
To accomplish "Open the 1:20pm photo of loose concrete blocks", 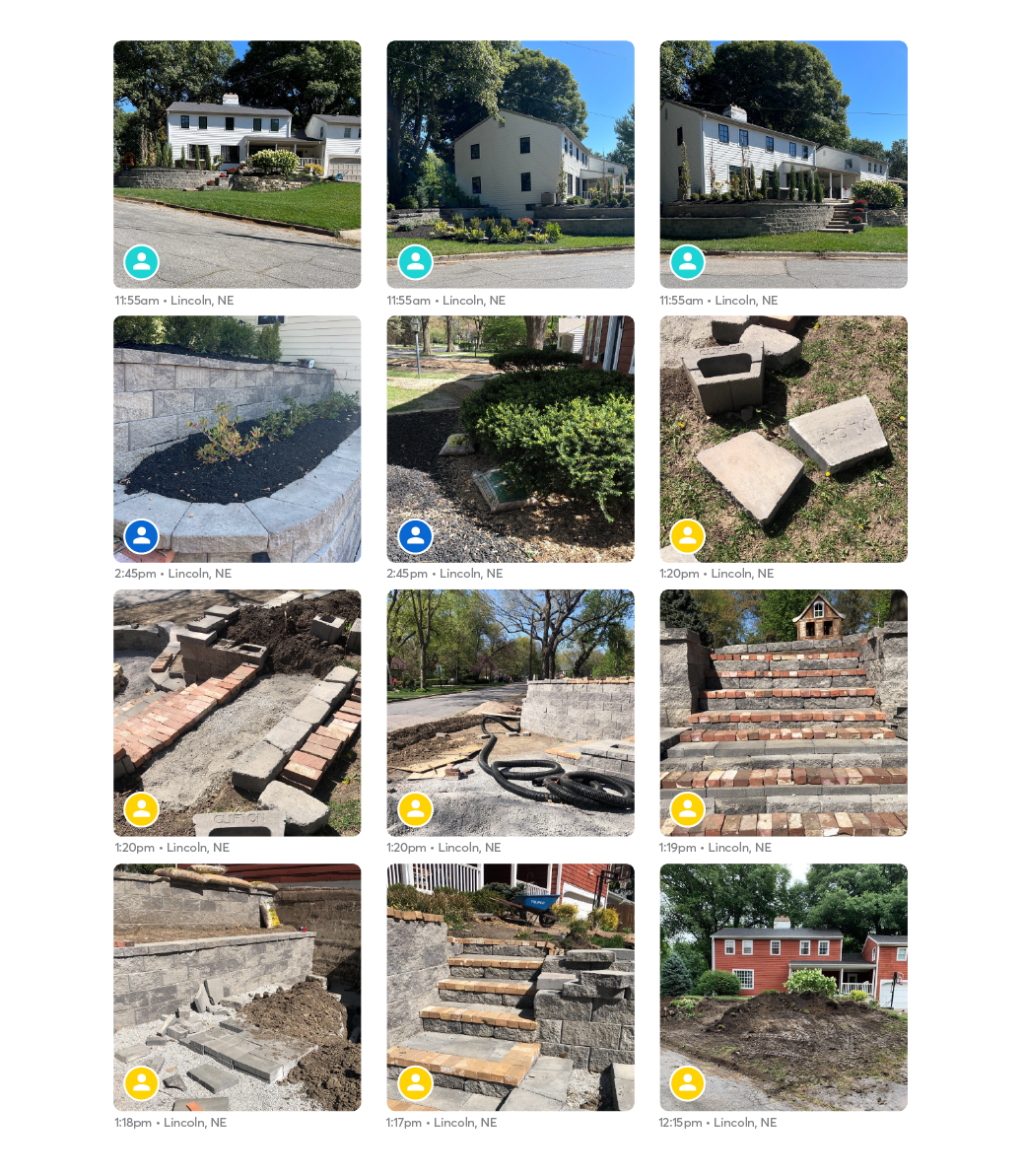I will click(x=783, y=424).
